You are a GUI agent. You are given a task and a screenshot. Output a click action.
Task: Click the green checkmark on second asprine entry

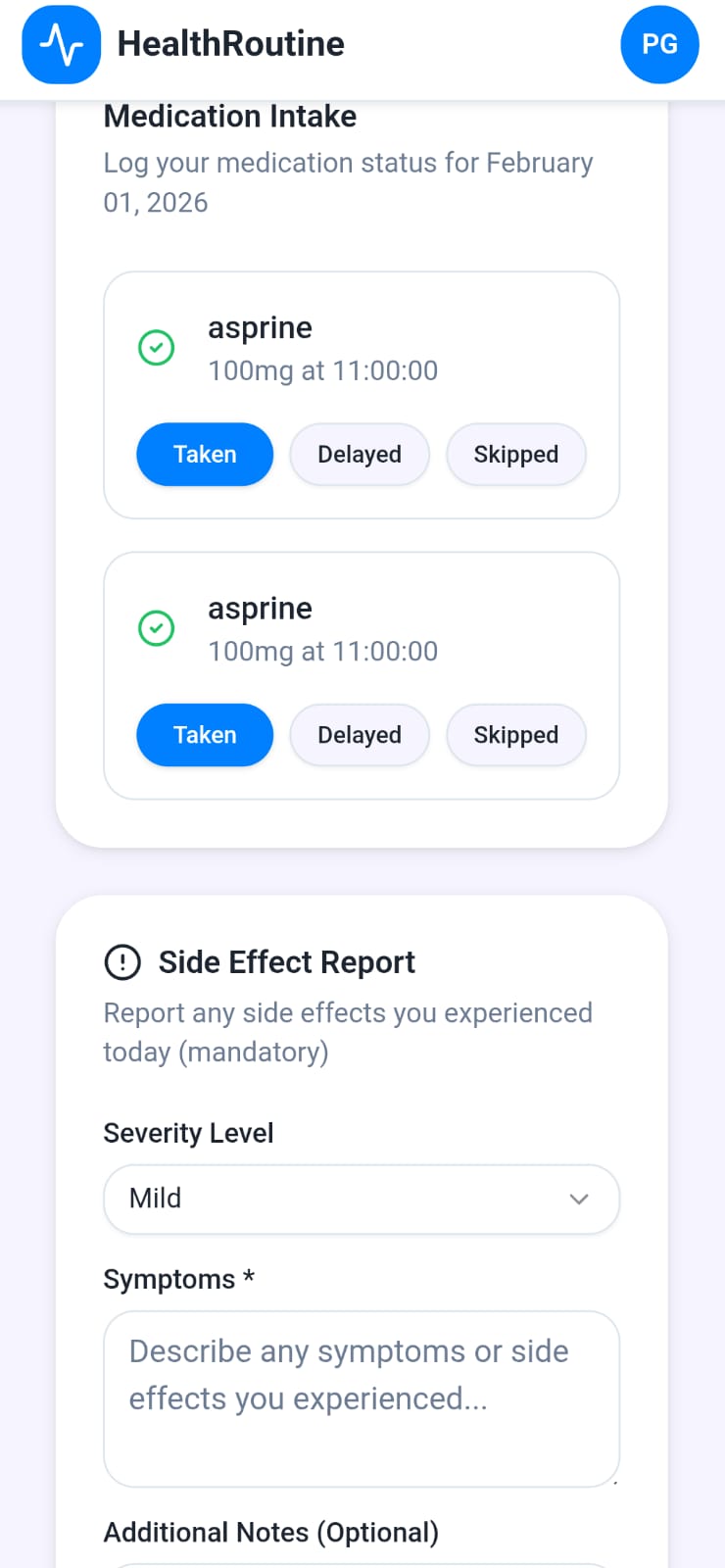pos(156,628)
